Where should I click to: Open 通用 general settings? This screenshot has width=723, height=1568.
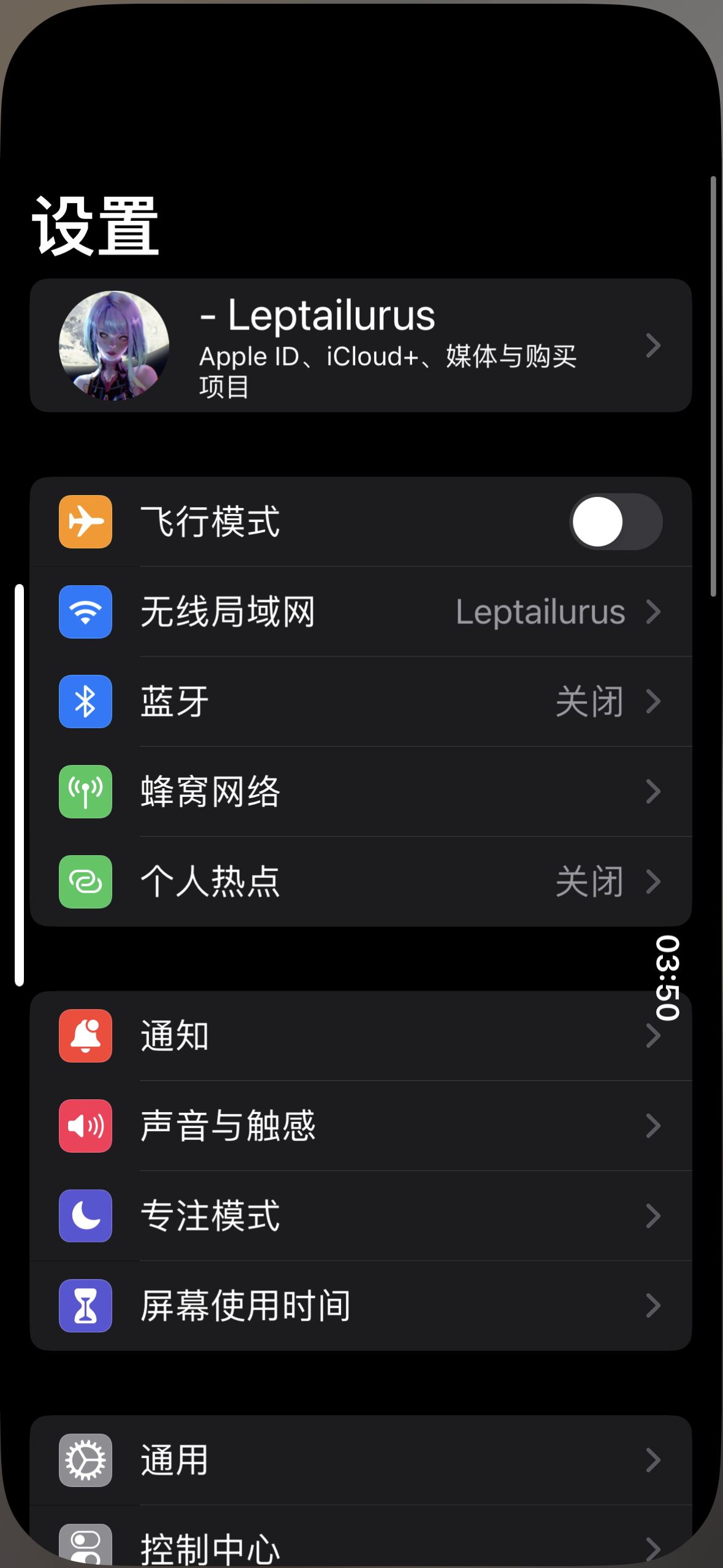(x=361, y=1460)
